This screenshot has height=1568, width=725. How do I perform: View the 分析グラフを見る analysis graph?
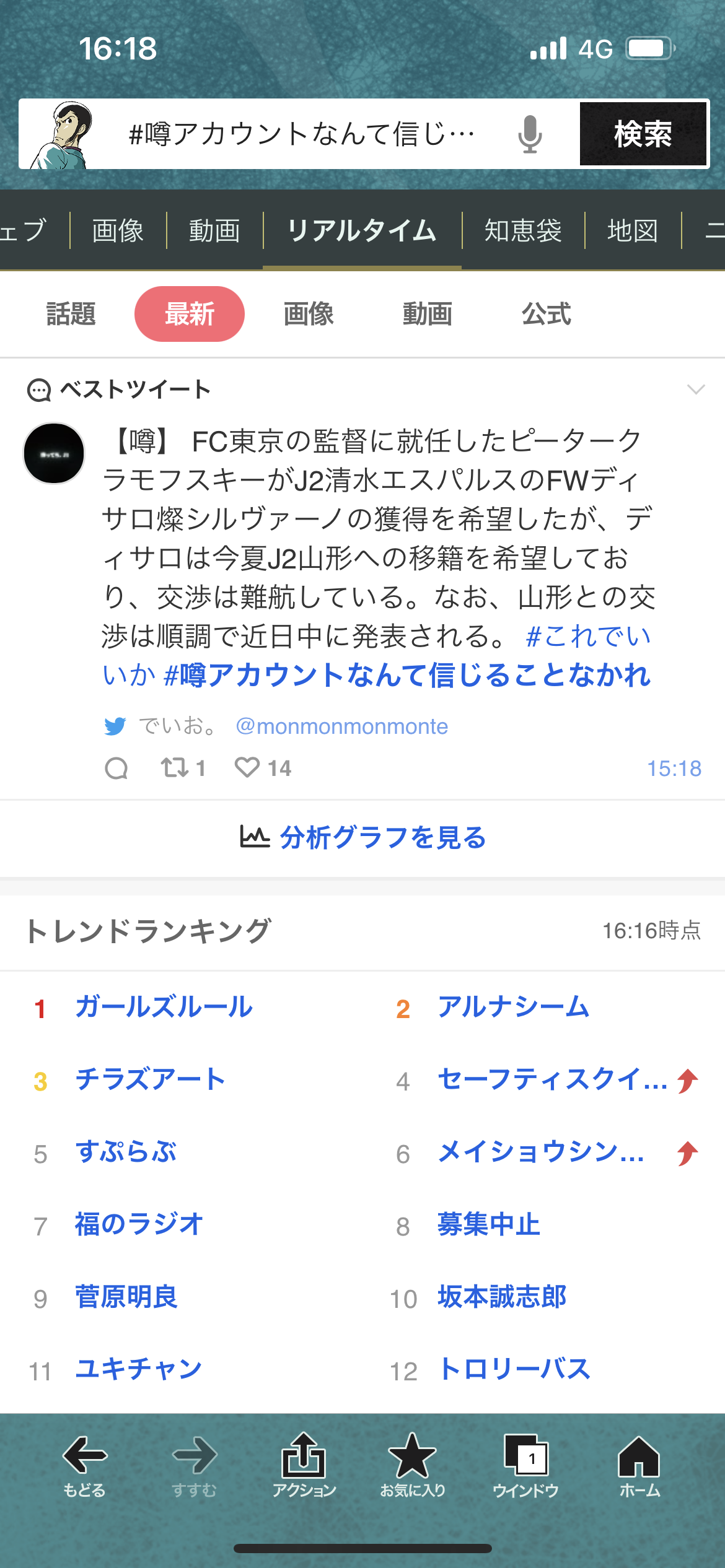[362, 838]
